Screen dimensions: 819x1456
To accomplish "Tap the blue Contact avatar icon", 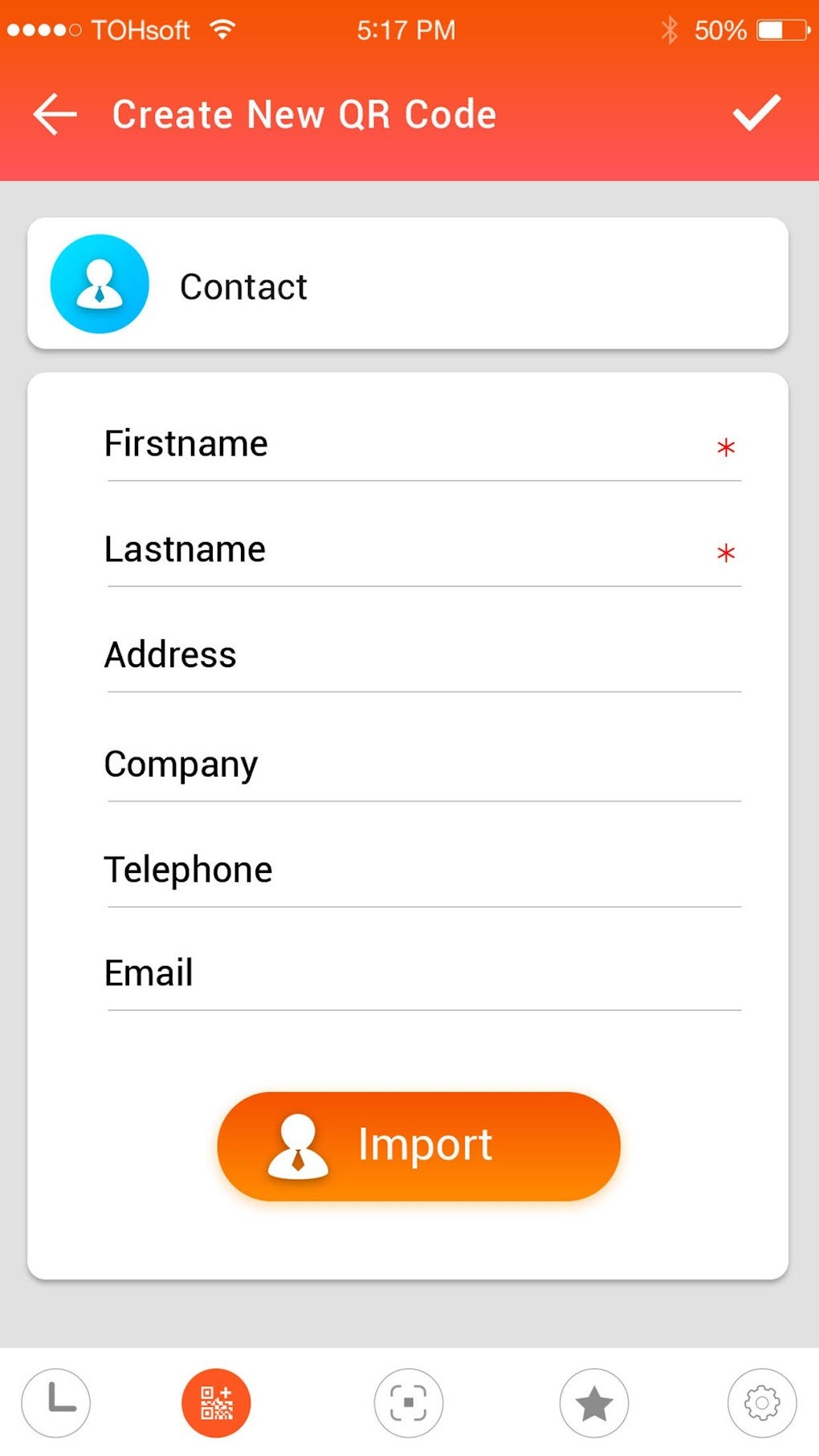I will [99, 284].
